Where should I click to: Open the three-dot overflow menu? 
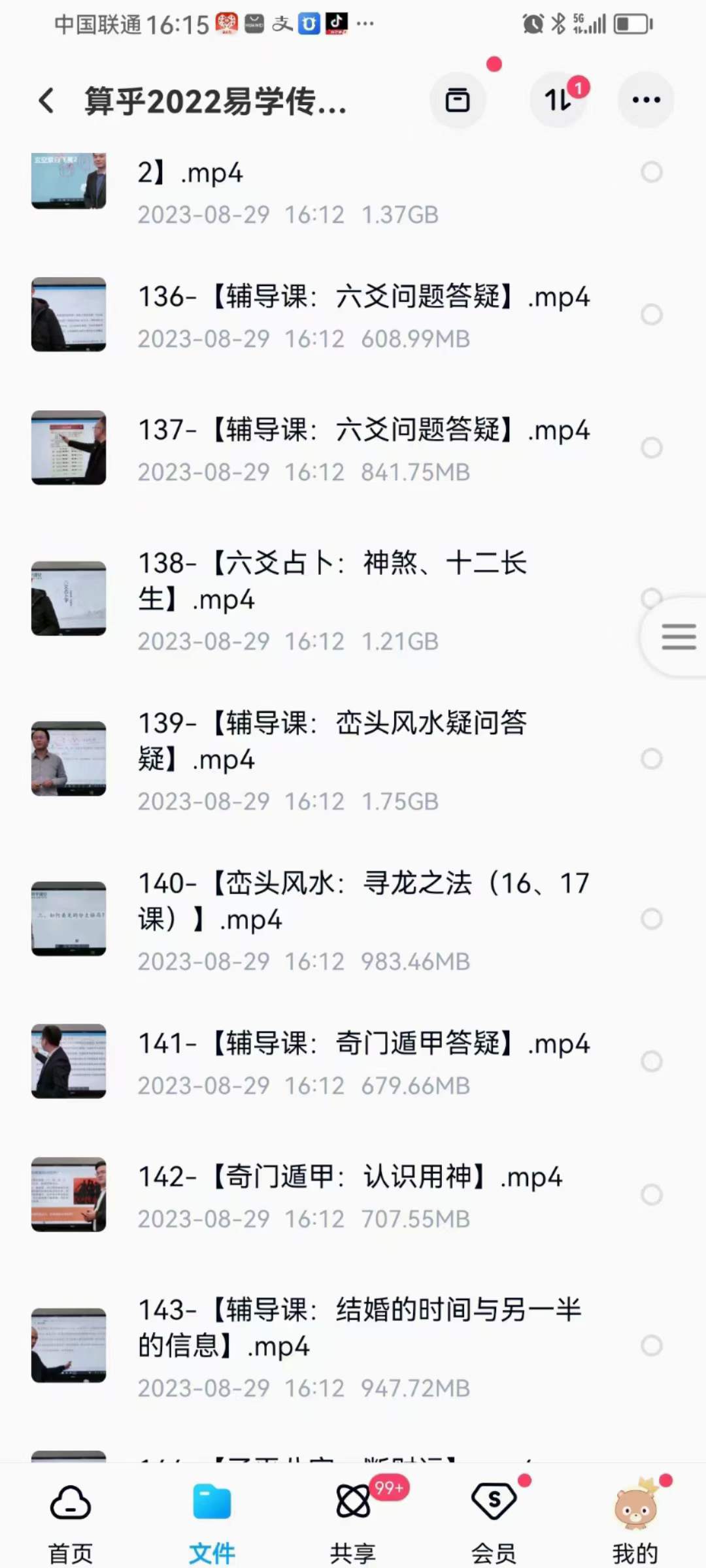(x=646, y=100)
